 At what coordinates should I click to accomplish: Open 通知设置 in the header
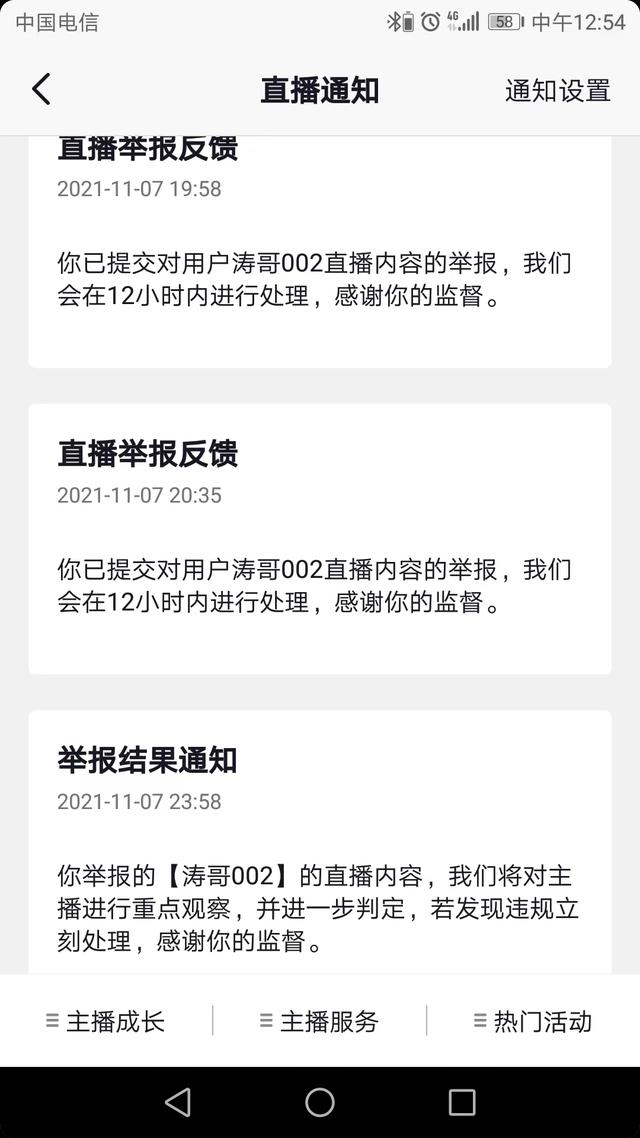pos(557,91)
